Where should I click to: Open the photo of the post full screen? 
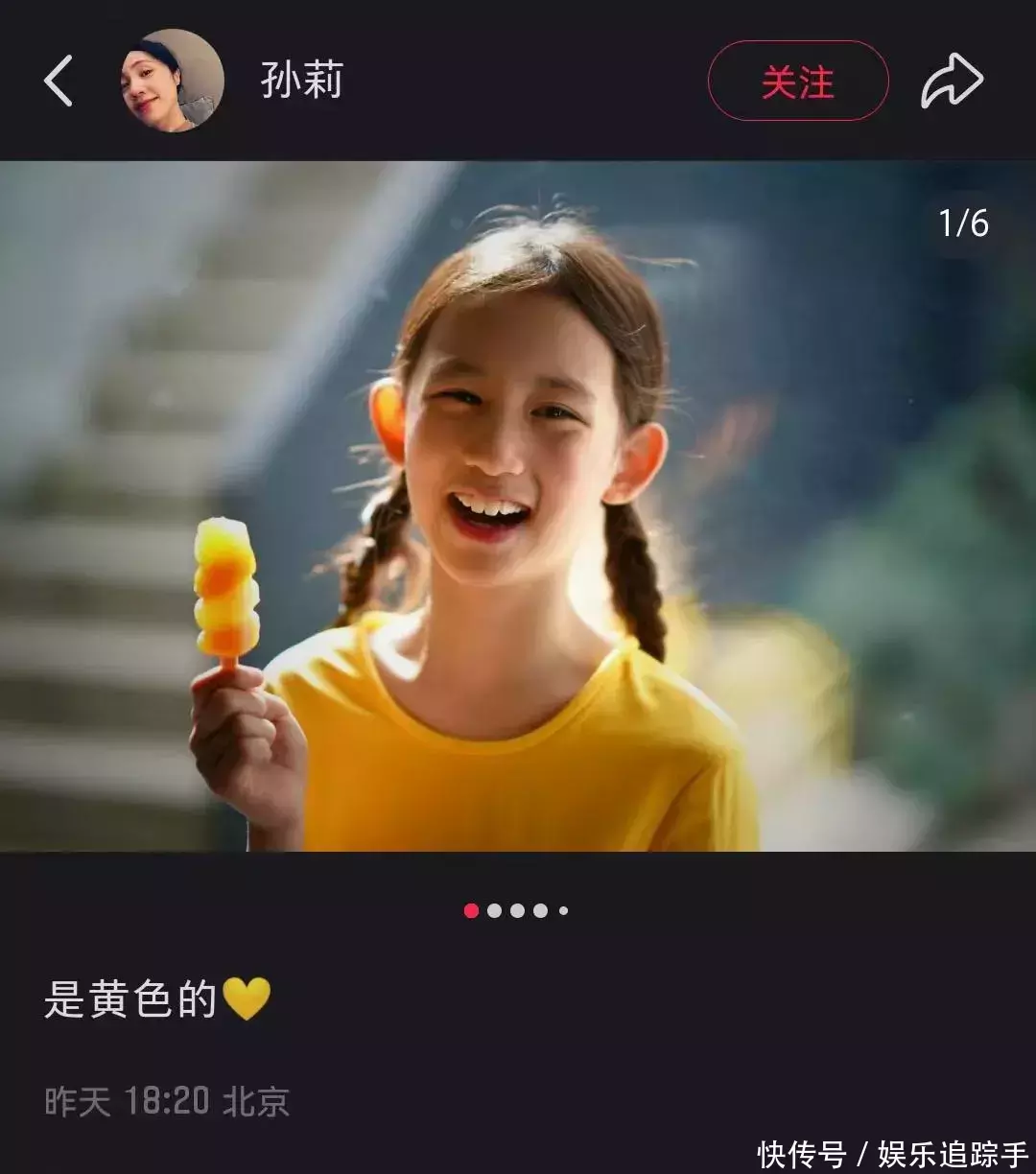(x=518, y=505)
